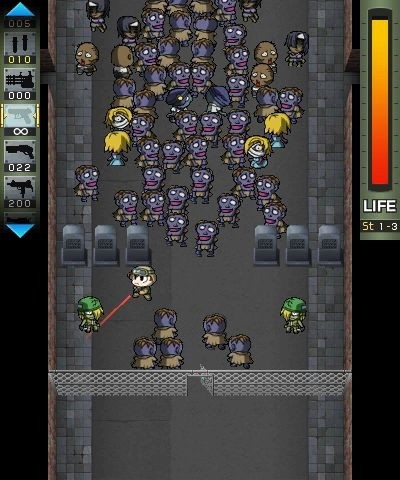This screenshot has width=400, height=480.
Task: Select the minigun with 000 ammo
Action: pos(20,84)
